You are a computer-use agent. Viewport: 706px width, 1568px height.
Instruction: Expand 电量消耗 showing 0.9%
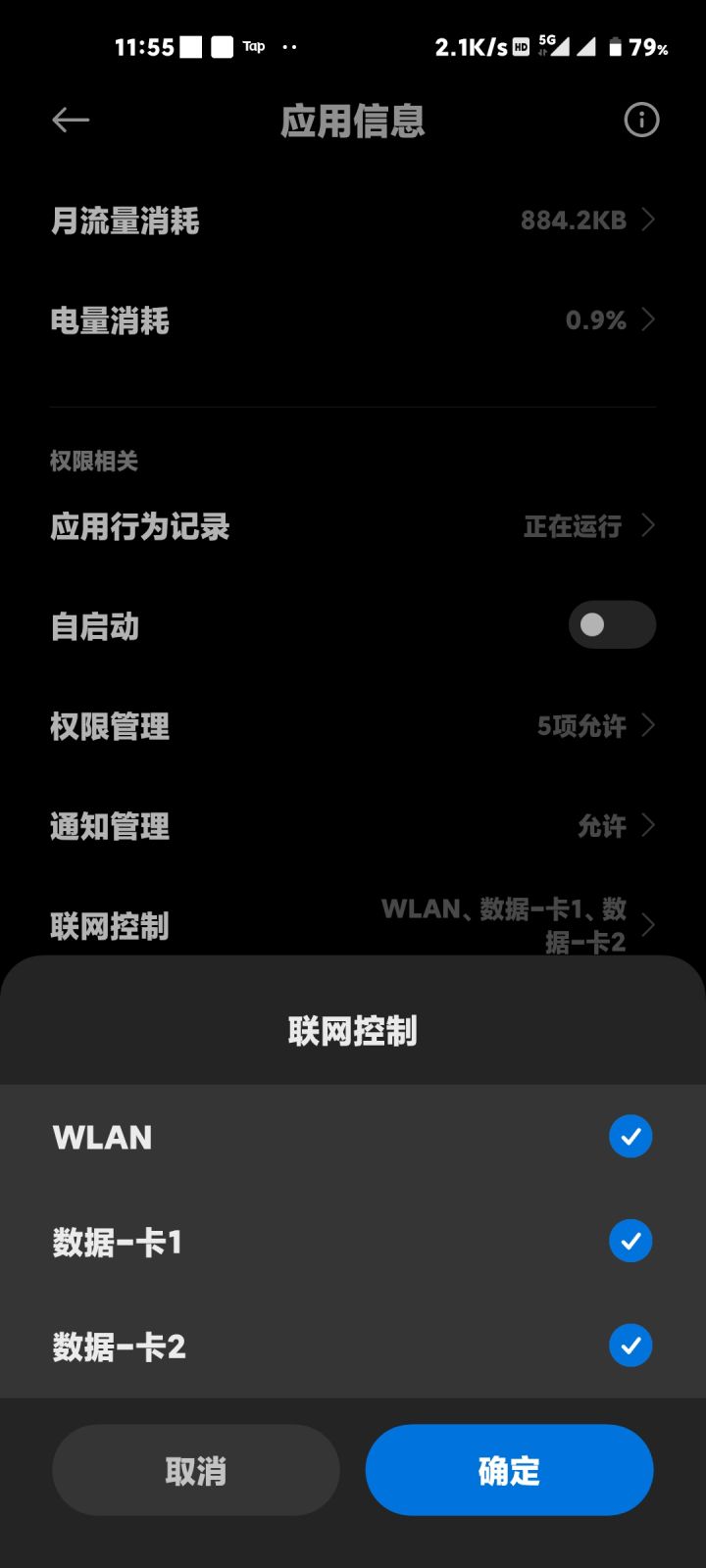tap(353, 320)
